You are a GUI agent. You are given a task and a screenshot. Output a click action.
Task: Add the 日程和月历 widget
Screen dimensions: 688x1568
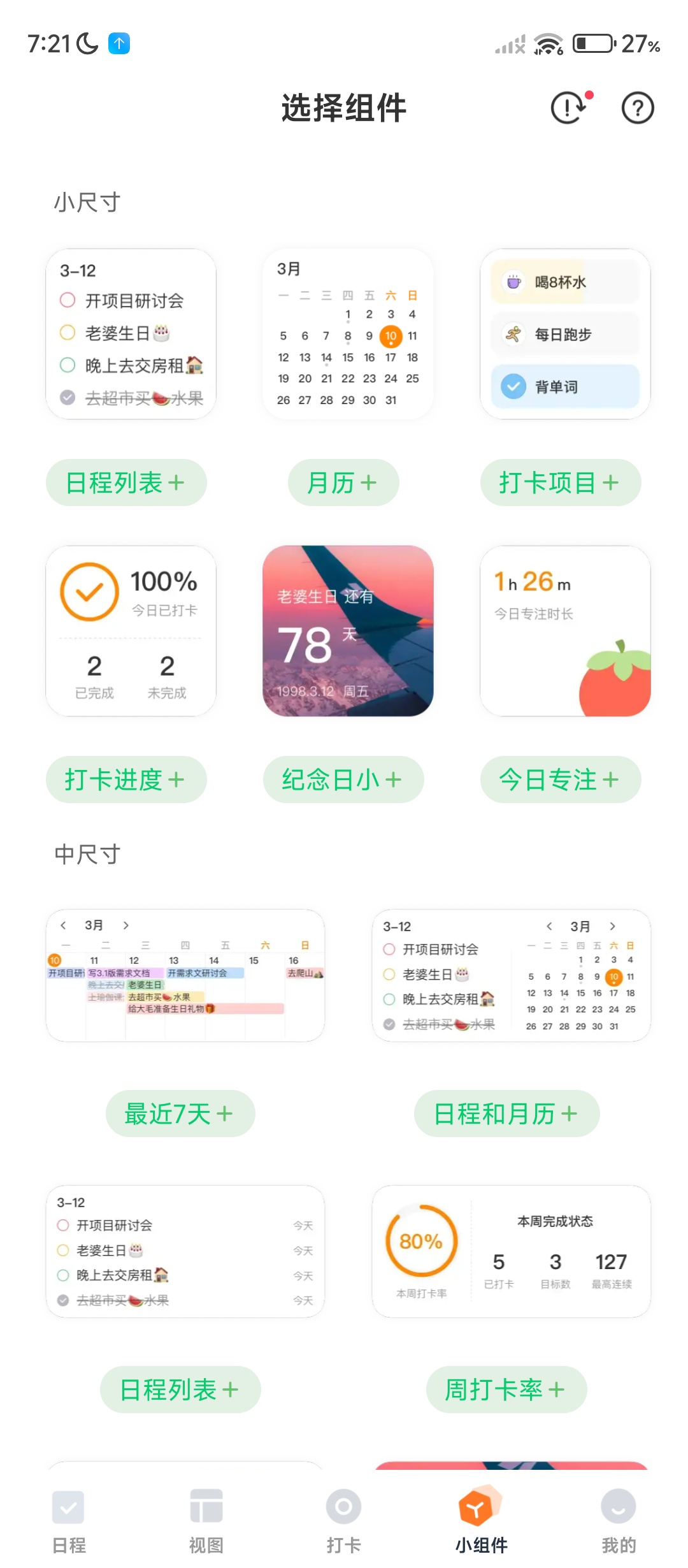[506, 1114]
